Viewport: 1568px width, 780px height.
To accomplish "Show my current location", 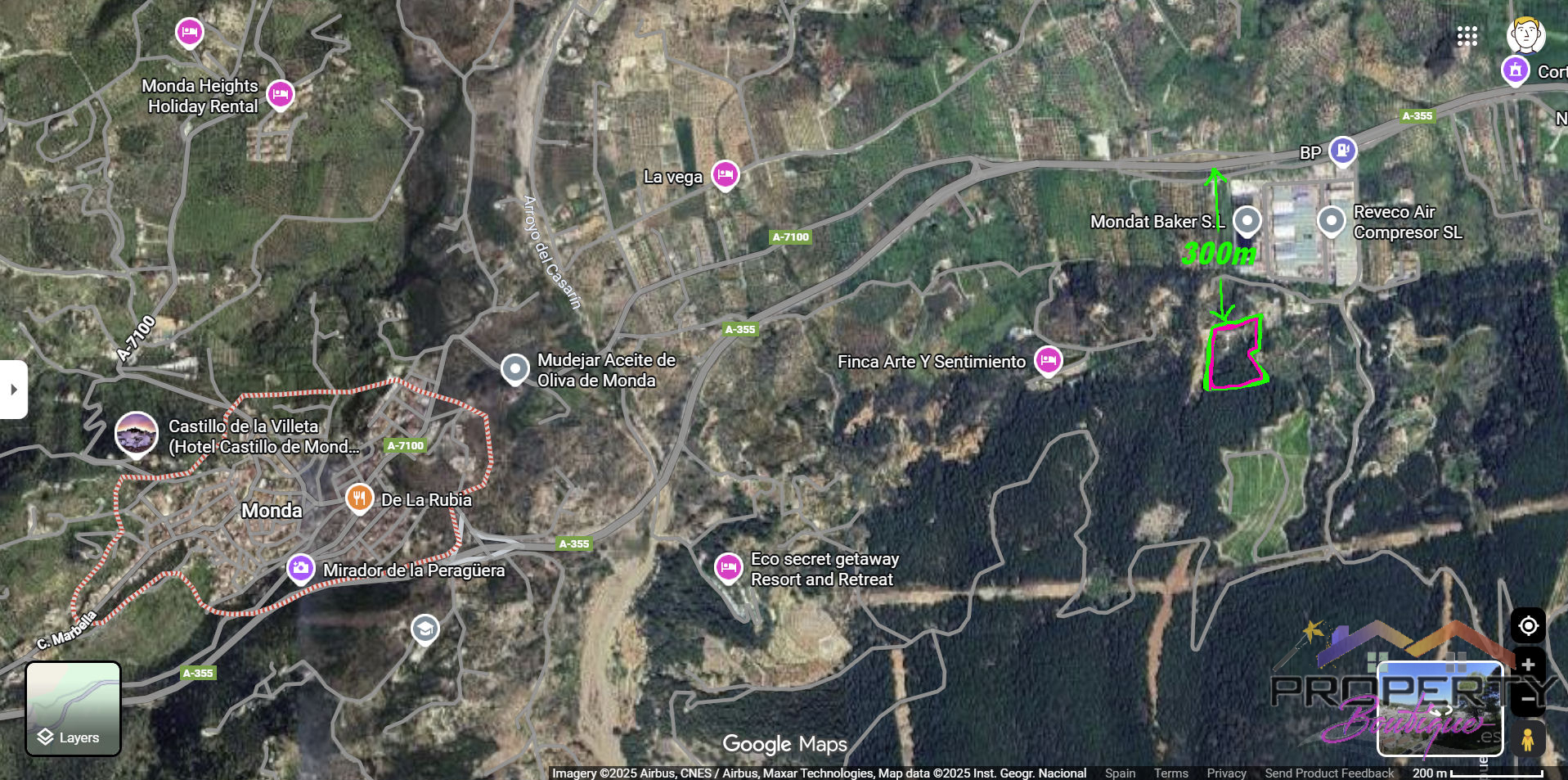I will click(1527, 626).
